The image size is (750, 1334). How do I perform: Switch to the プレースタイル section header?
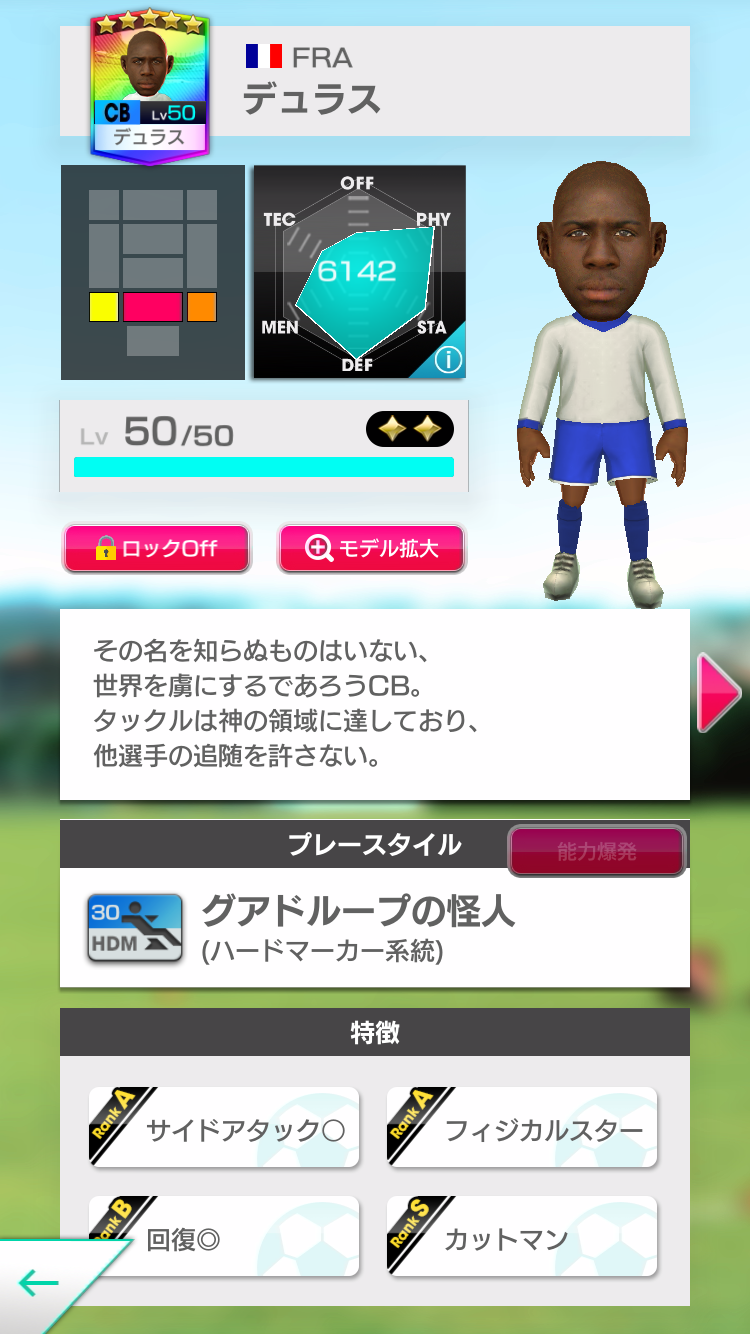[x=374, y=843]
